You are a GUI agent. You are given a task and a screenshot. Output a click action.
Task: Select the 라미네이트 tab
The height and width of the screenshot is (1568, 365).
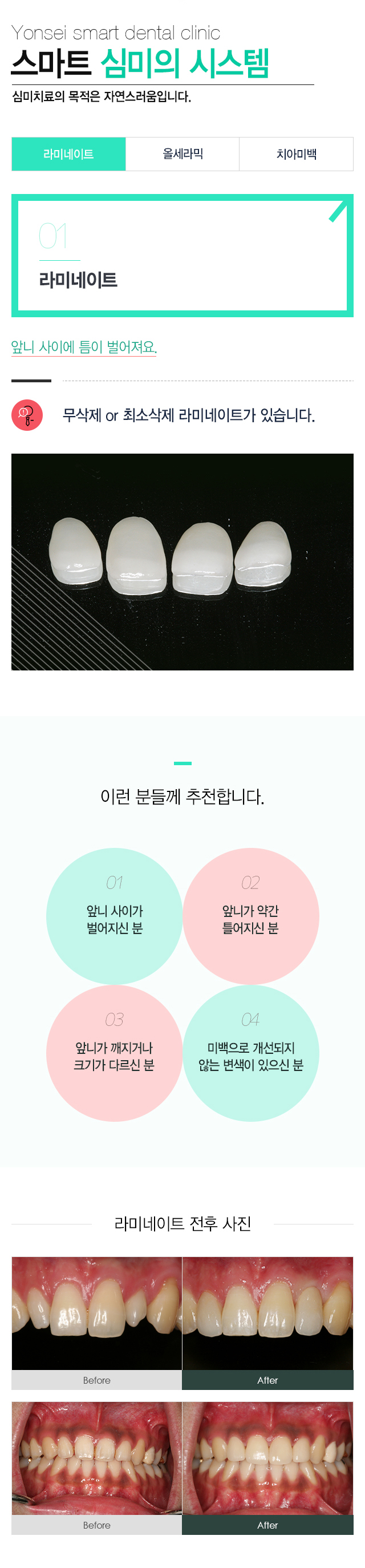(x=68, y=154)
